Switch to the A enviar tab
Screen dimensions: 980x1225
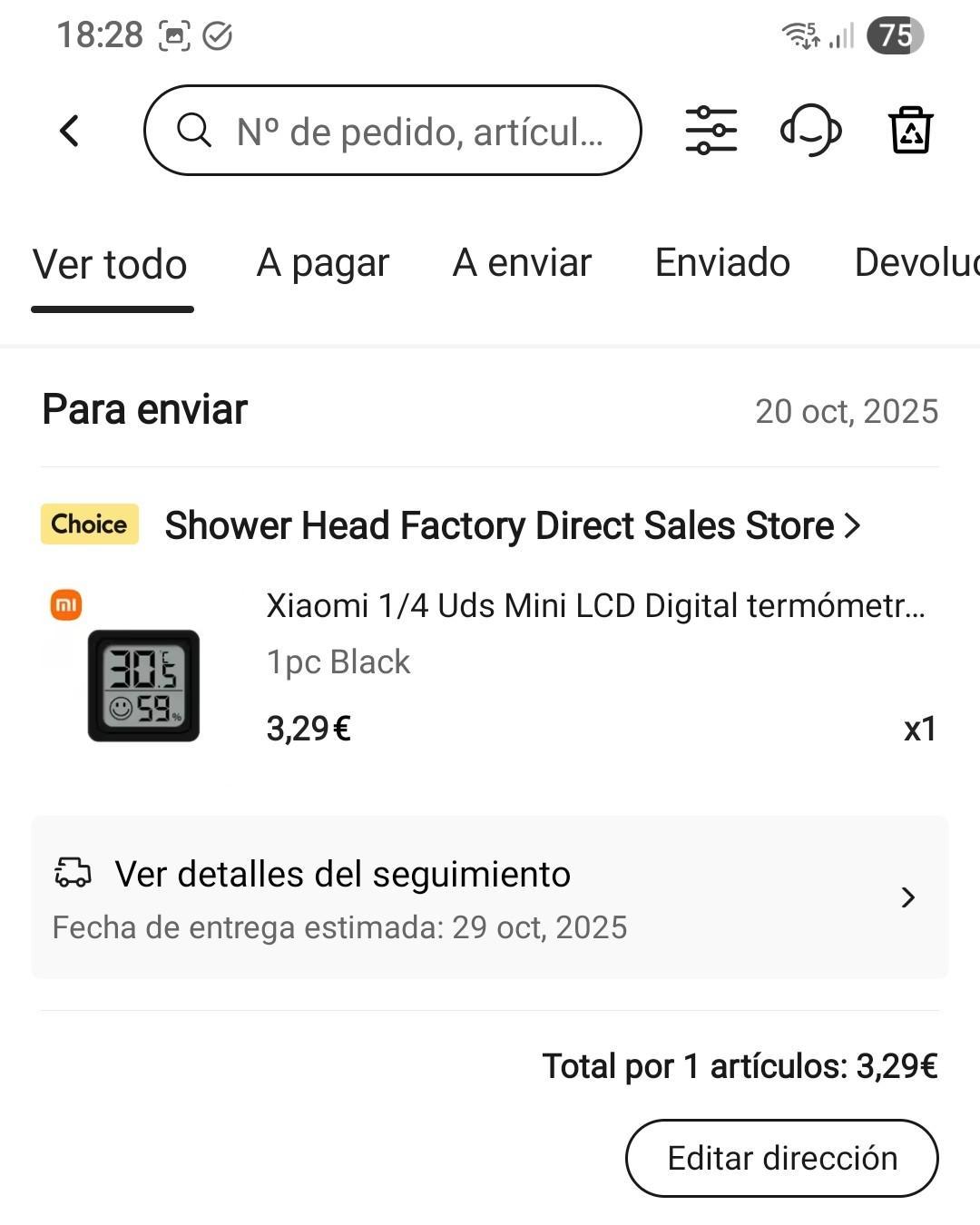522,263
